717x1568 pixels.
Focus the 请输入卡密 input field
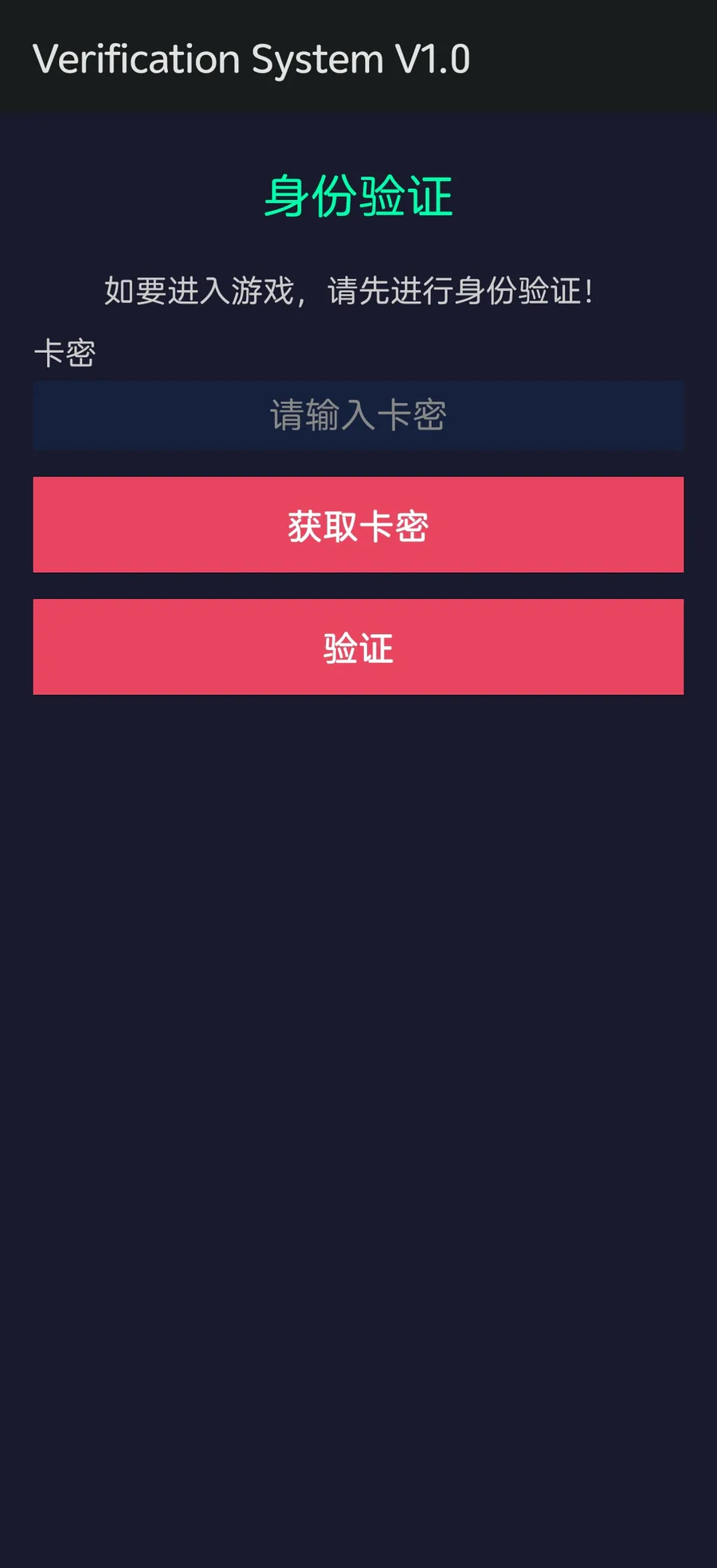[358, 415]
